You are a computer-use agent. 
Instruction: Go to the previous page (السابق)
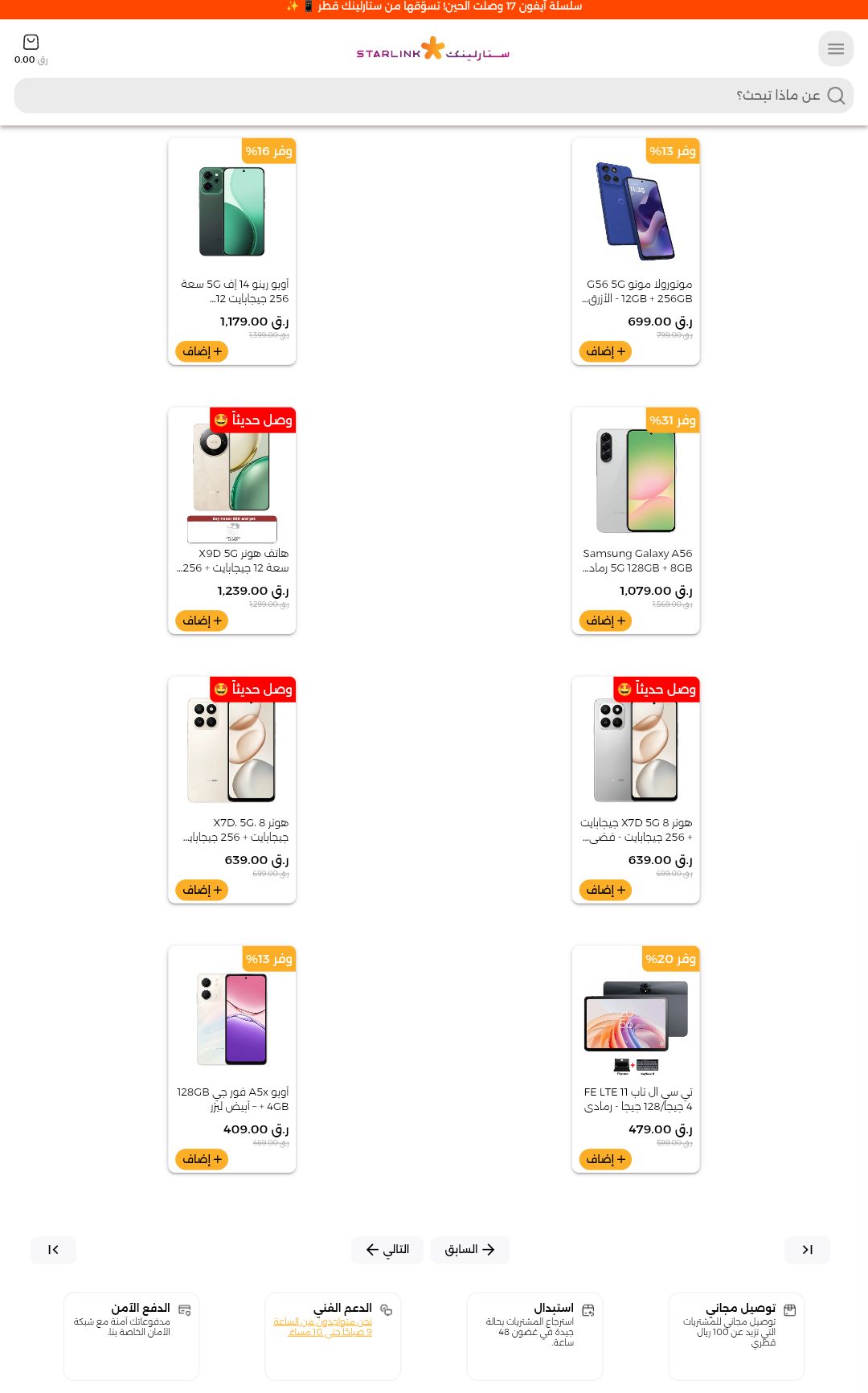point(470,1249)
